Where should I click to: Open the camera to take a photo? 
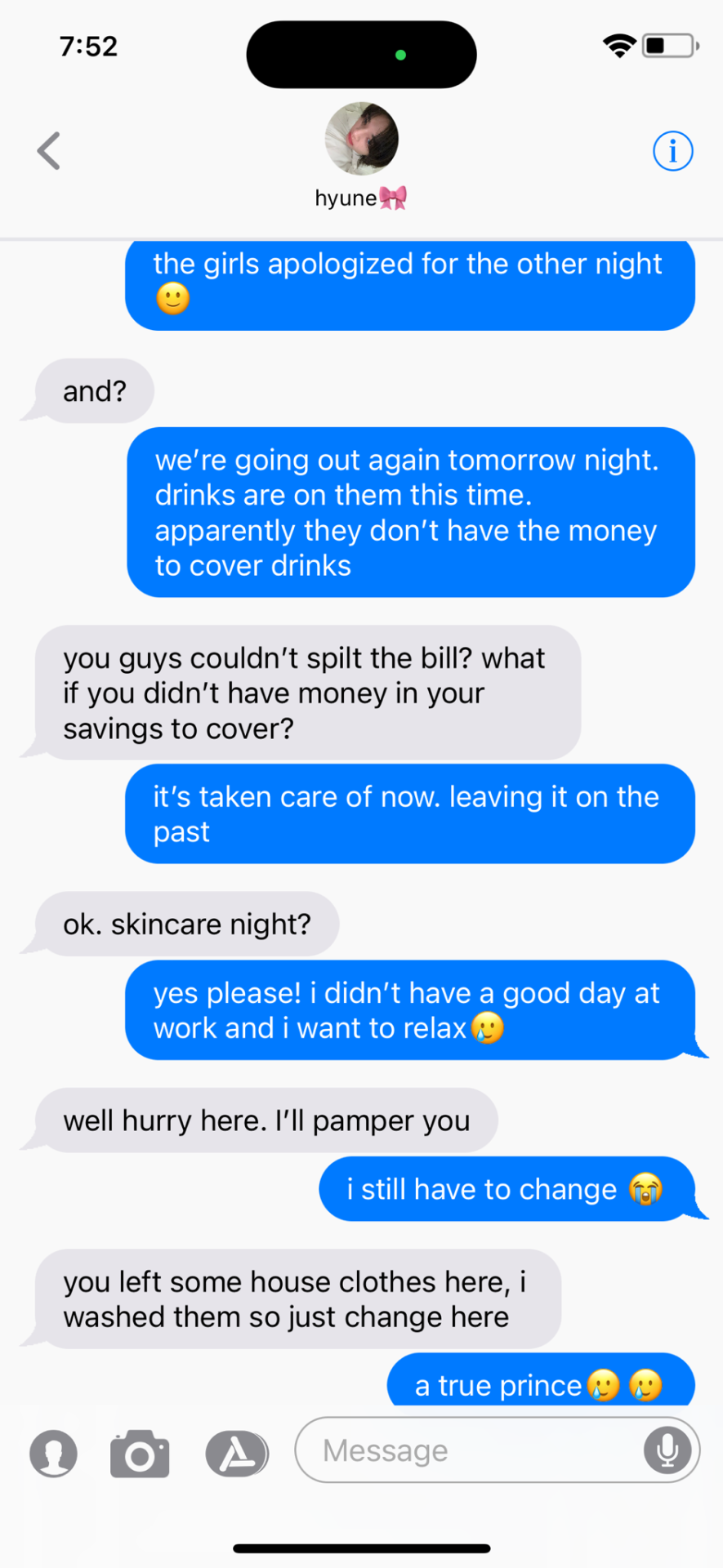click(140, 1454)
